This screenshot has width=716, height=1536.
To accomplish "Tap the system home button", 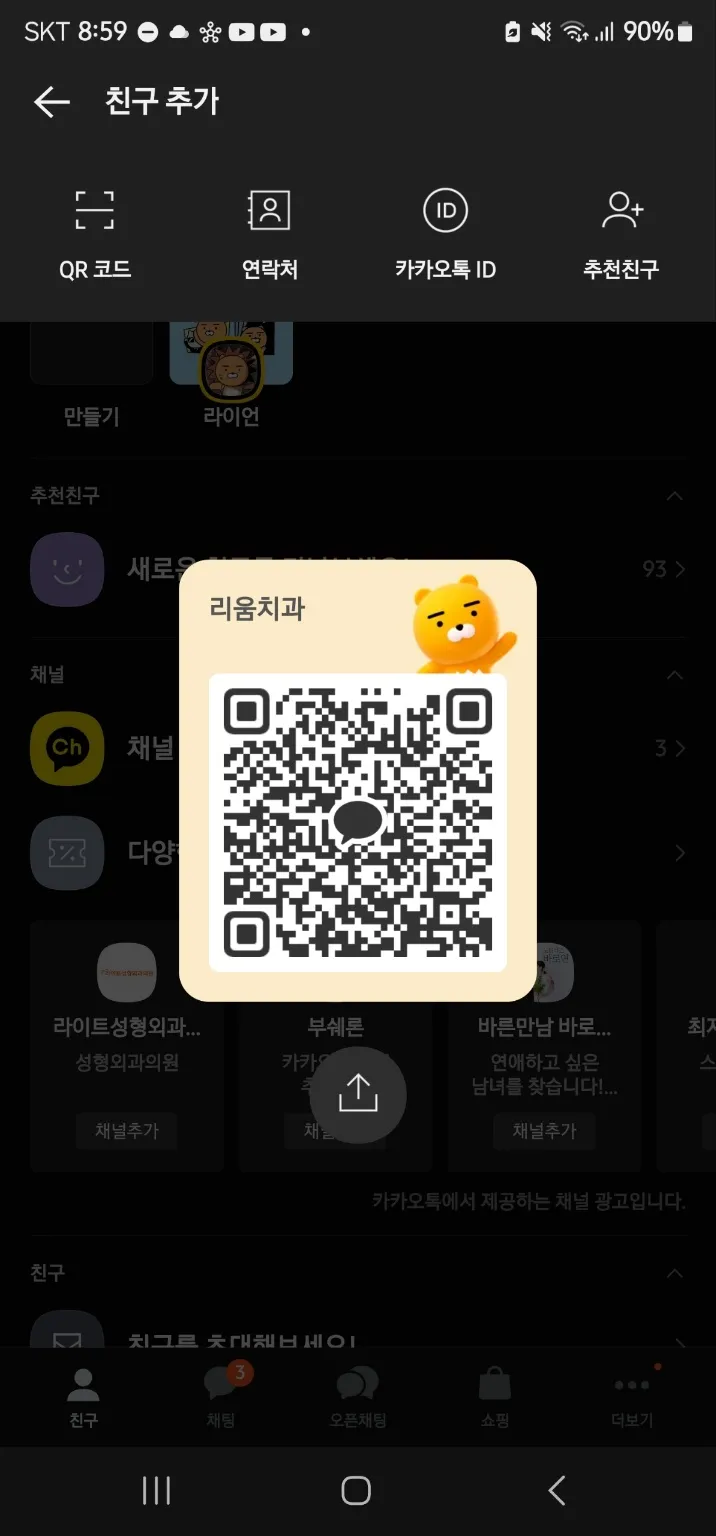I will (x=356, y=1490).
